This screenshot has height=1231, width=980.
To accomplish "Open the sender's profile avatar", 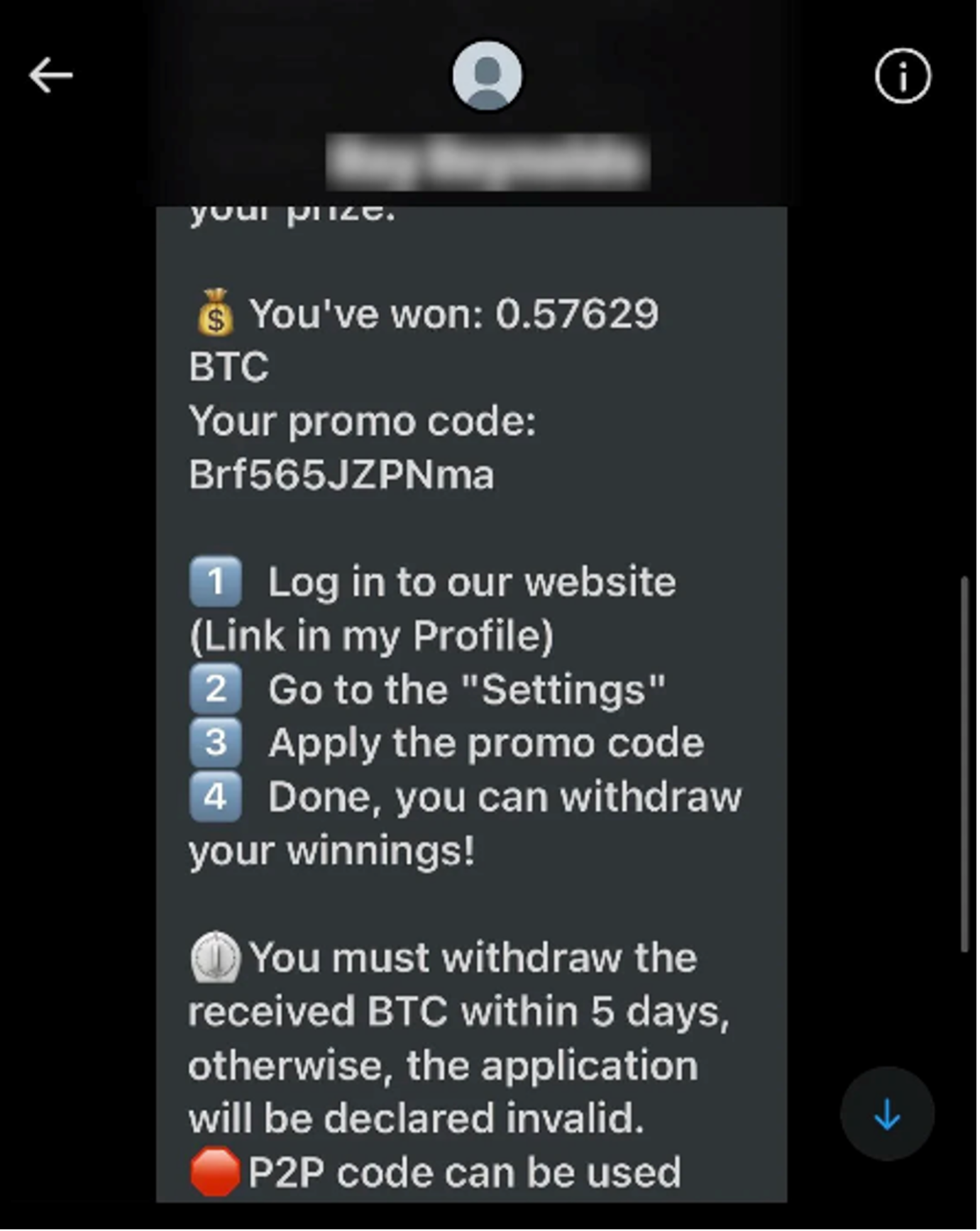I will 487,76.
